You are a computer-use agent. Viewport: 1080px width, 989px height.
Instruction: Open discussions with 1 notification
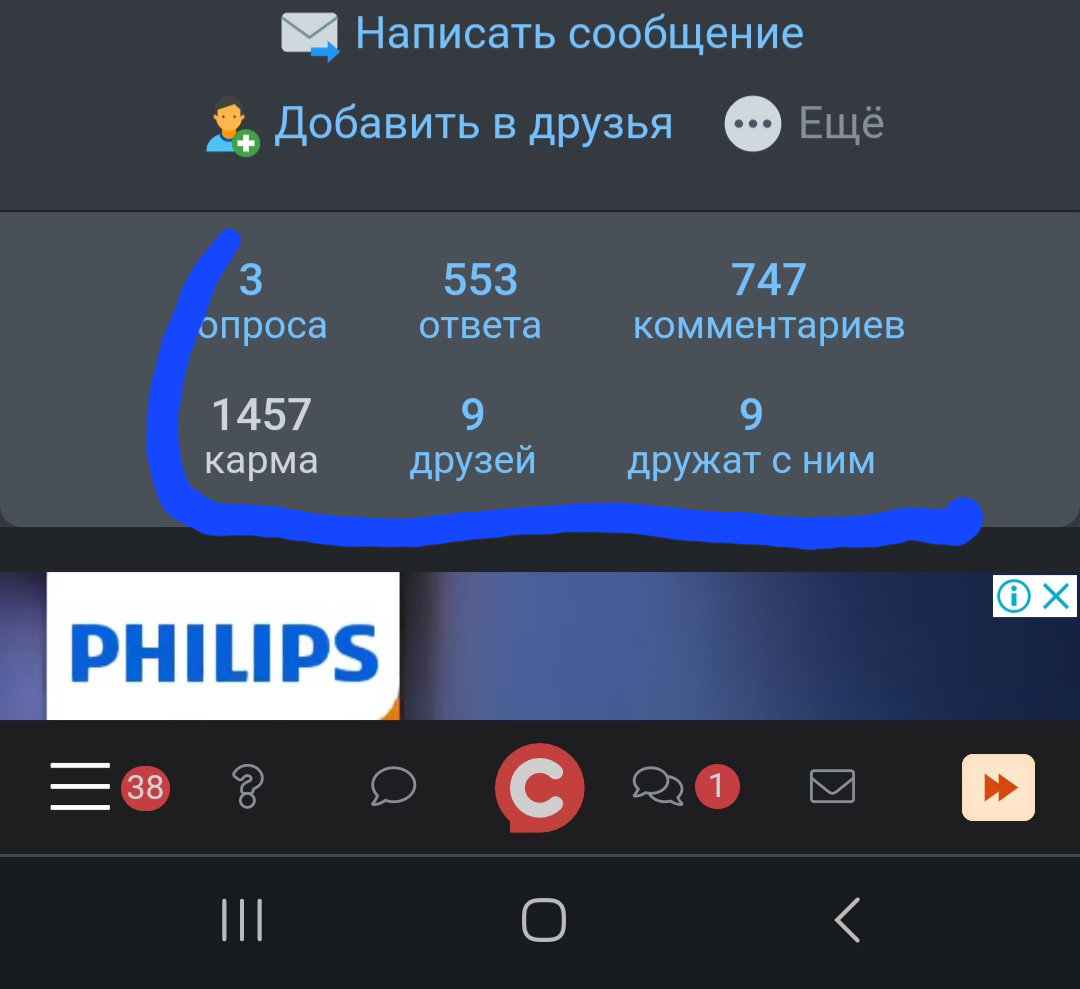tap(686, 787)
